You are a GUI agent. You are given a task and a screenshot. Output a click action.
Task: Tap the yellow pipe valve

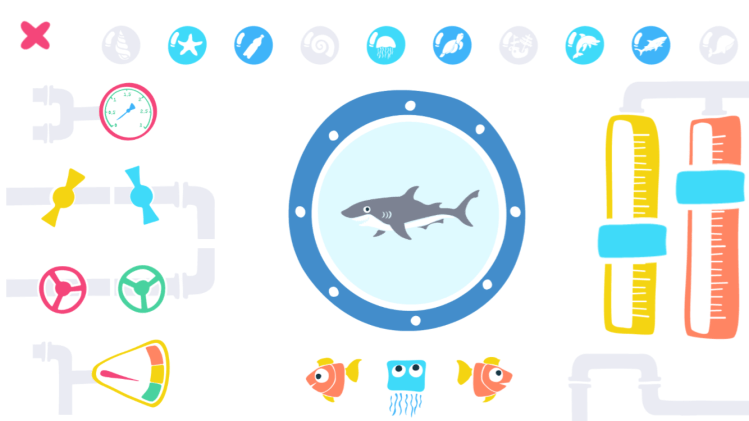tap(64, 196)
